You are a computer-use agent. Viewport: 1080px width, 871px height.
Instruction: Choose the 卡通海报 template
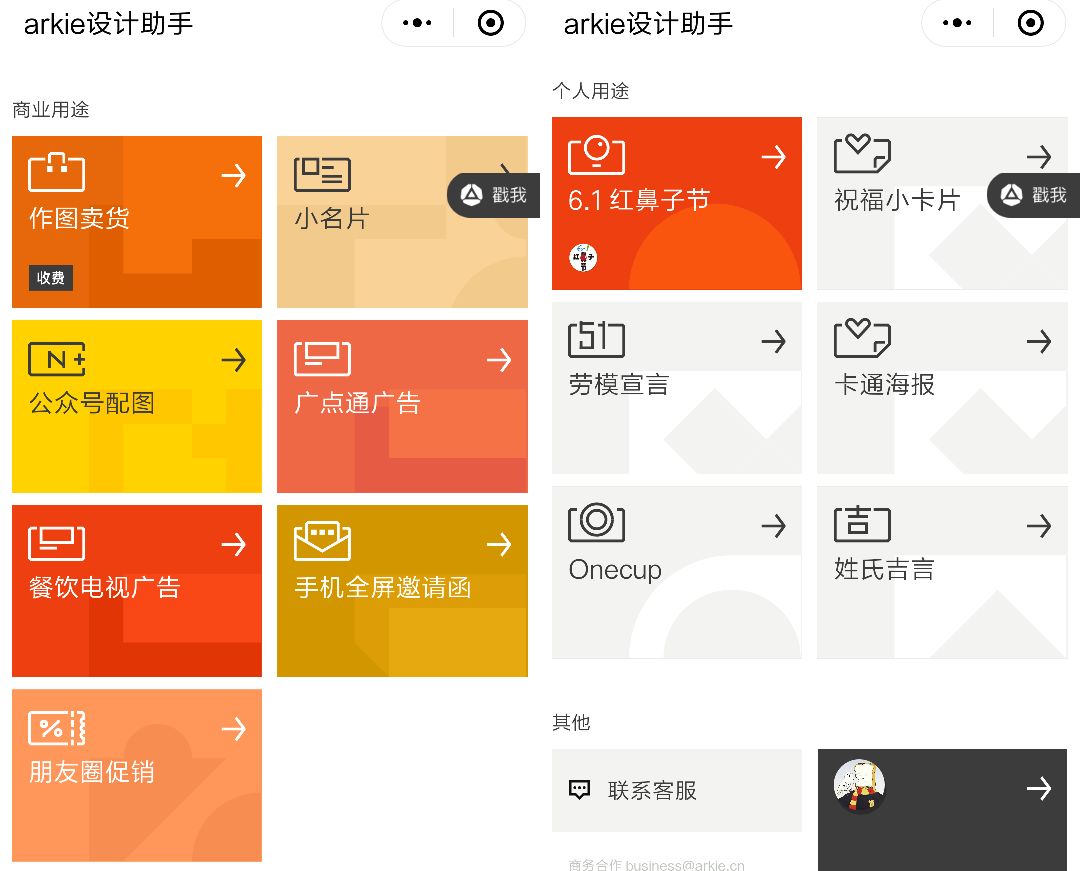(x=942, y=388)
